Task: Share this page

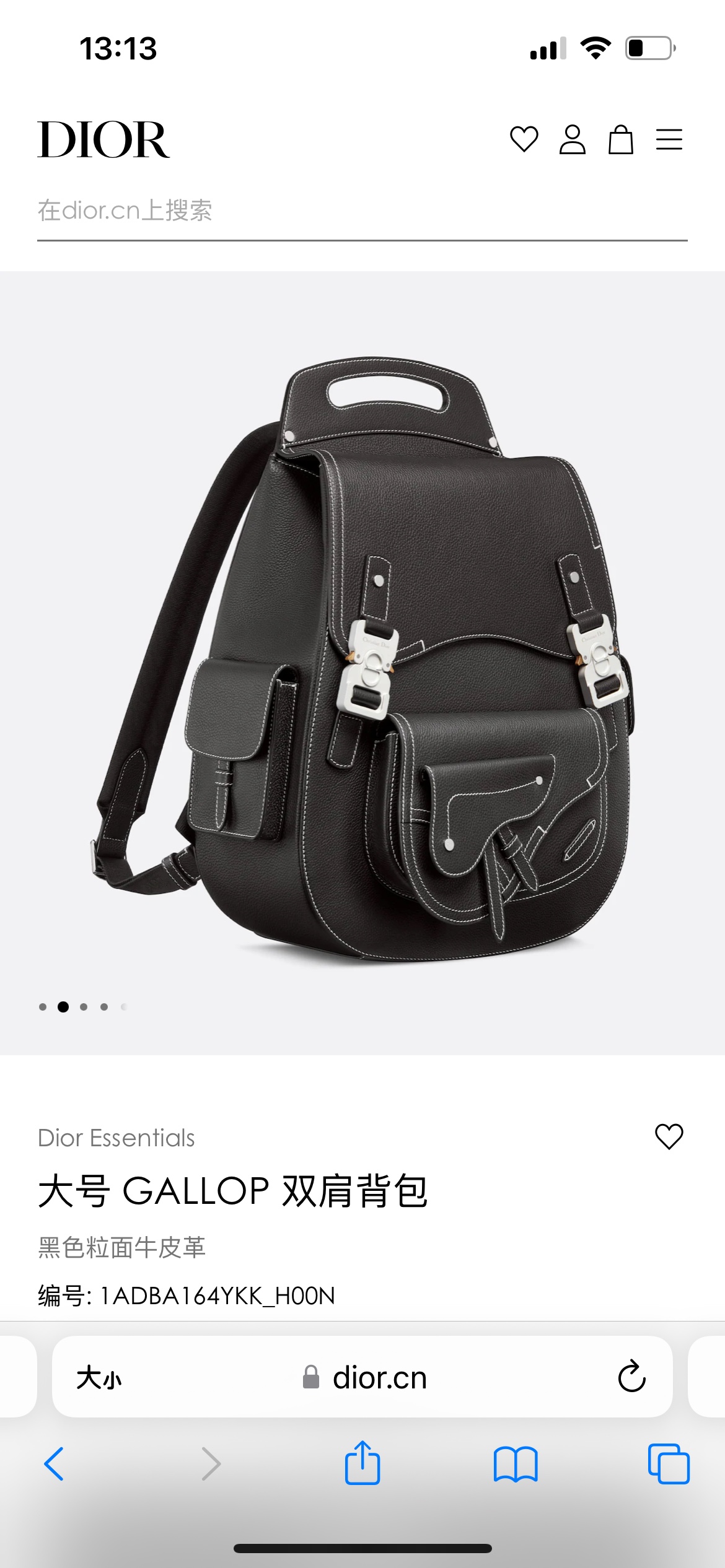Action: pos(362,1463)
